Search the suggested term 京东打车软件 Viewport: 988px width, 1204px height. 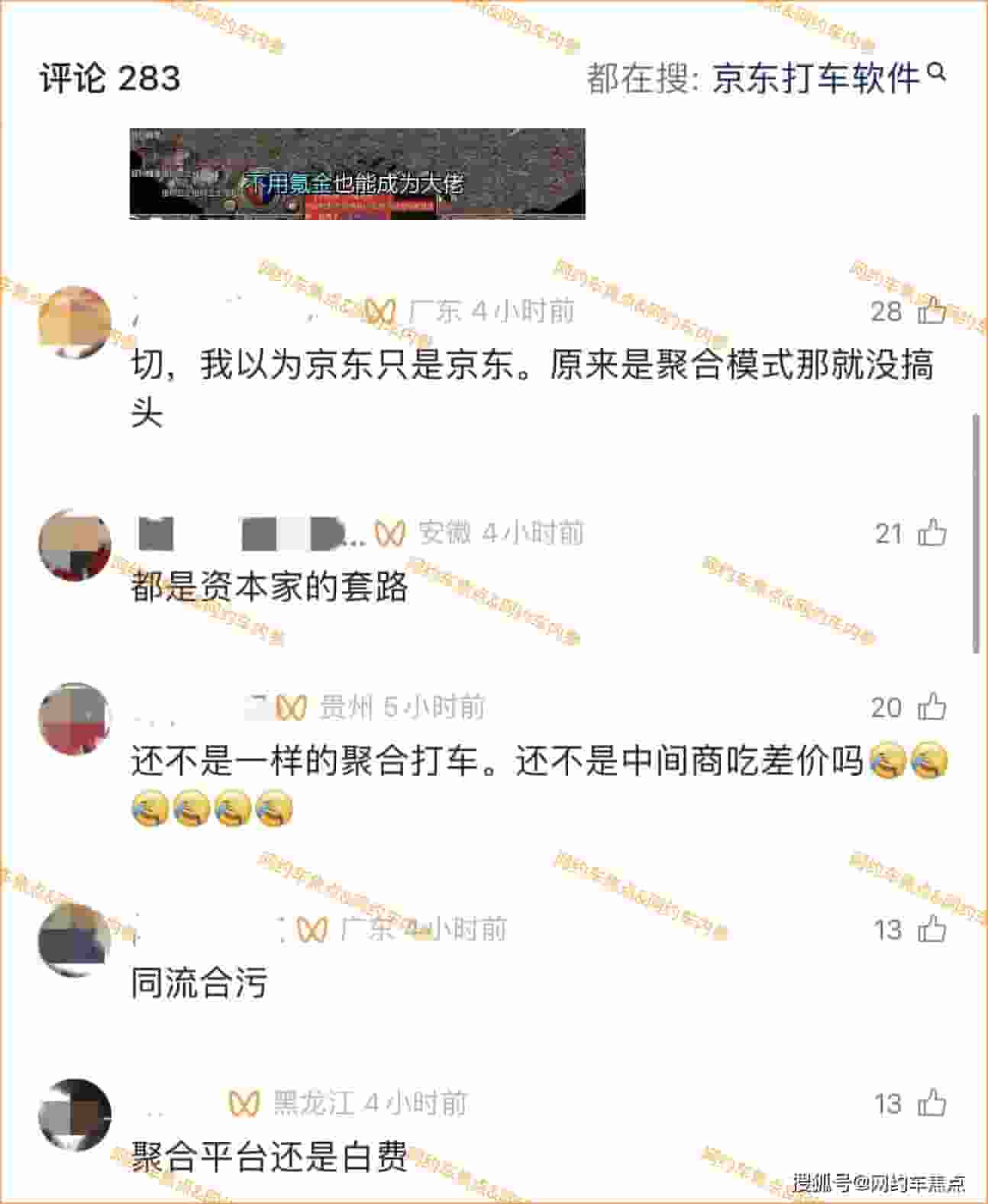pos(817,78)
